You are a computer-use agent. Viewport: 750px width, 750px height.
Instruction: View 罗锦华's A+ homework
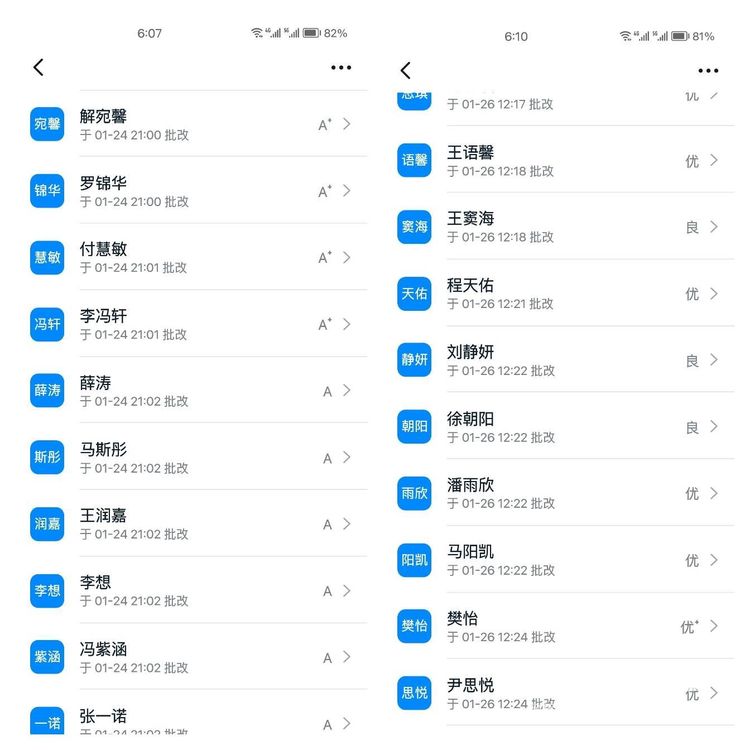pyautogui.click(x=200, y=191)
